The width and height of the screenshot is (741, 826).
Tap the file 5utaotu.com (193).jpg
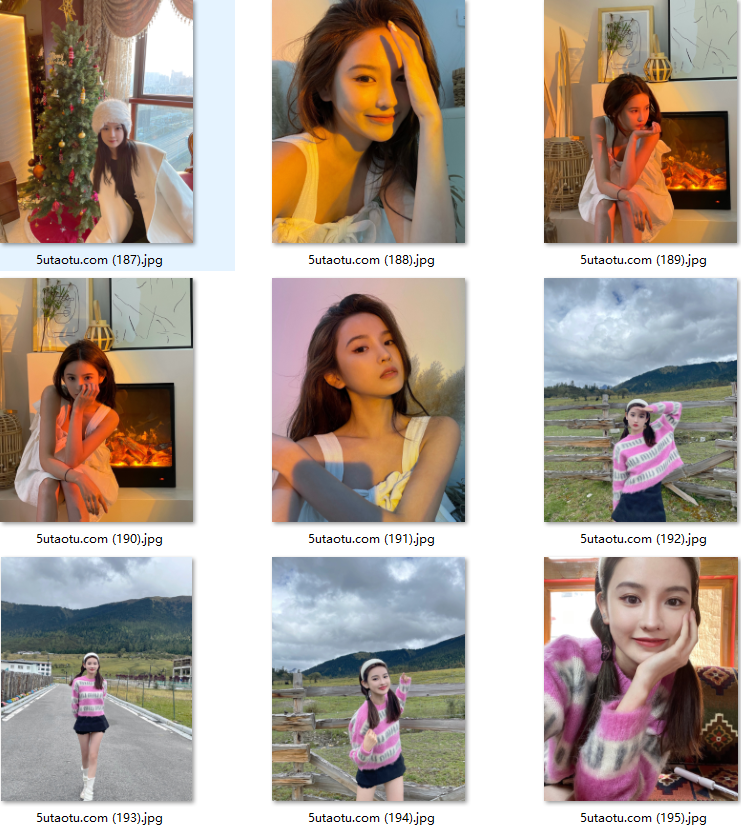[97, 679]
